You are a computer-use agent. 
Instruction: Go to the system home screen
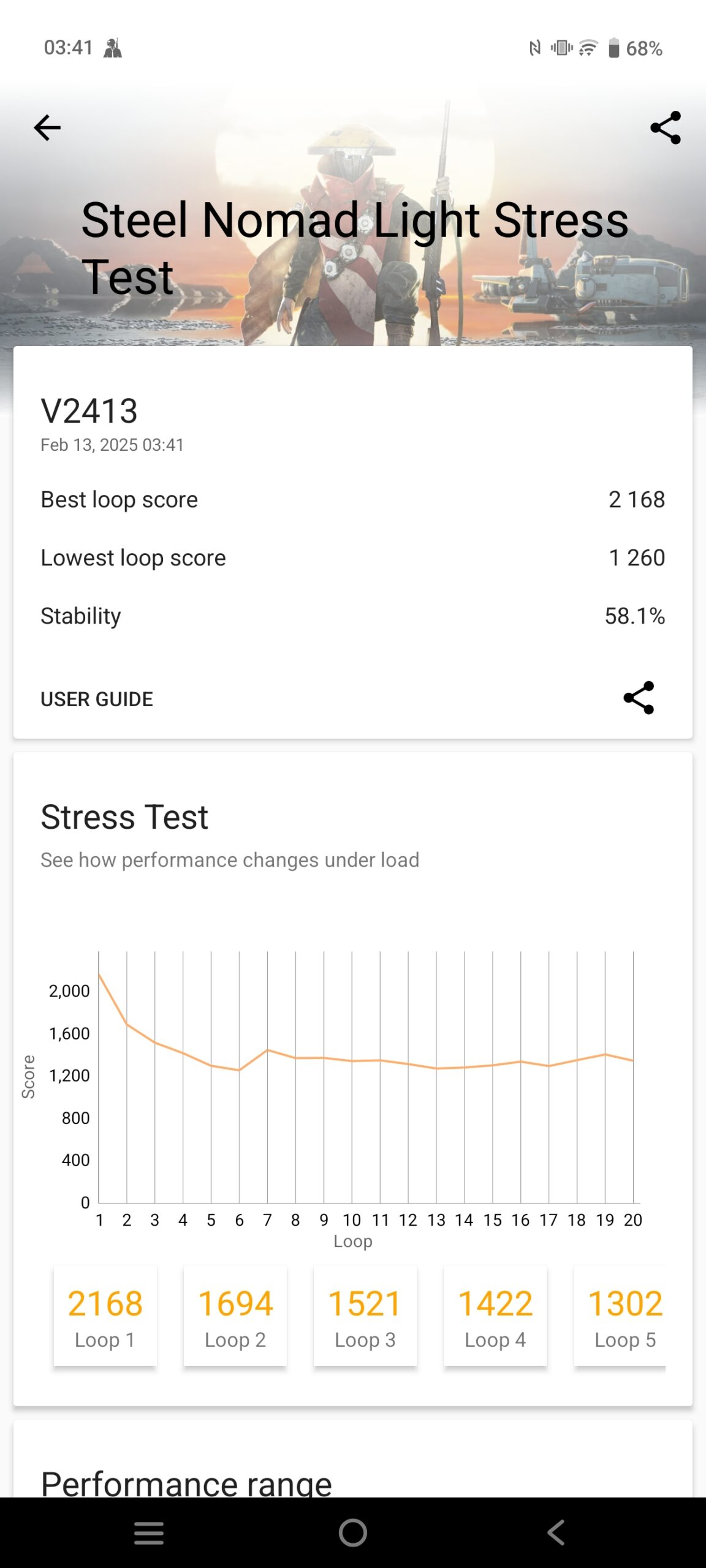(x=353, y=1533)
